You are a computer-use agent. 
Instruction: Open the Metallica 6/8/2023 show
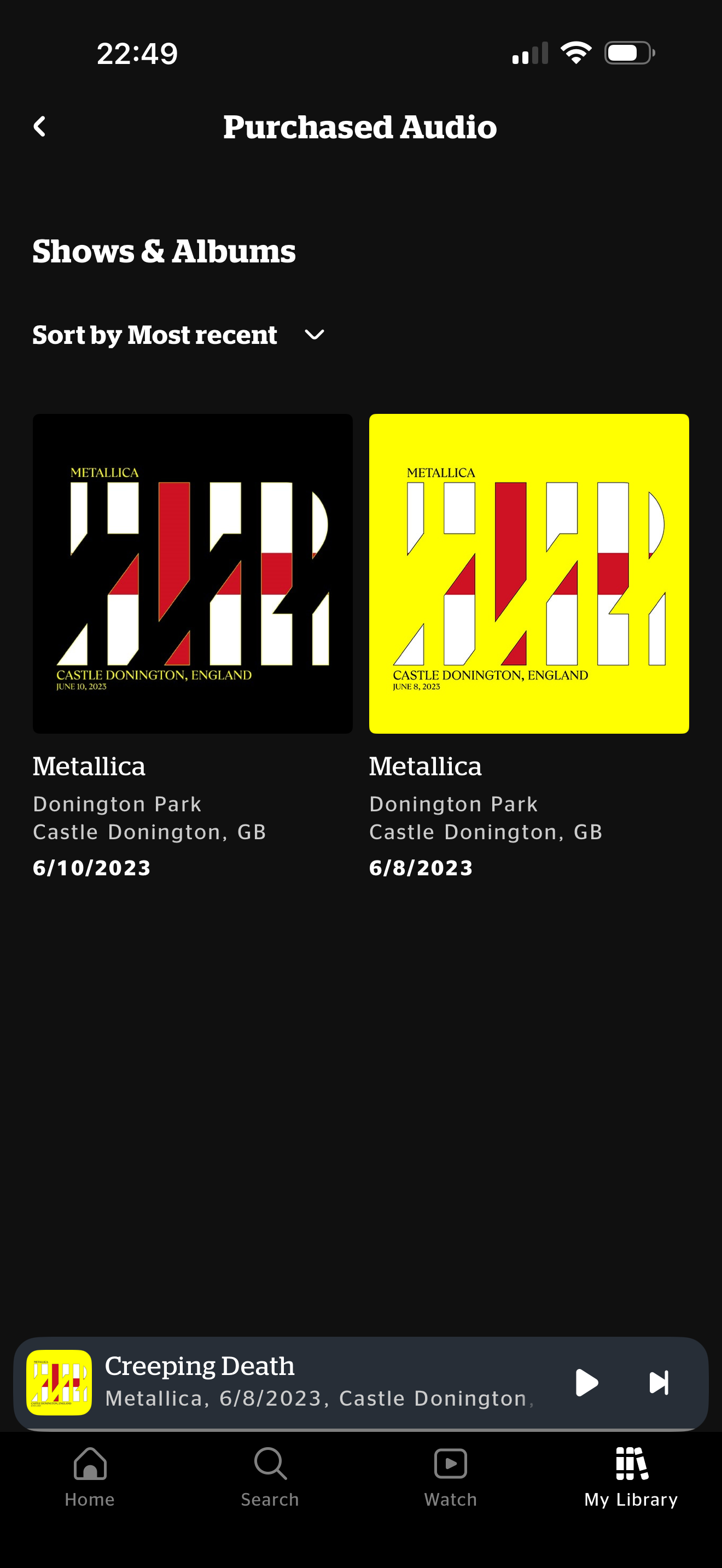528,574
